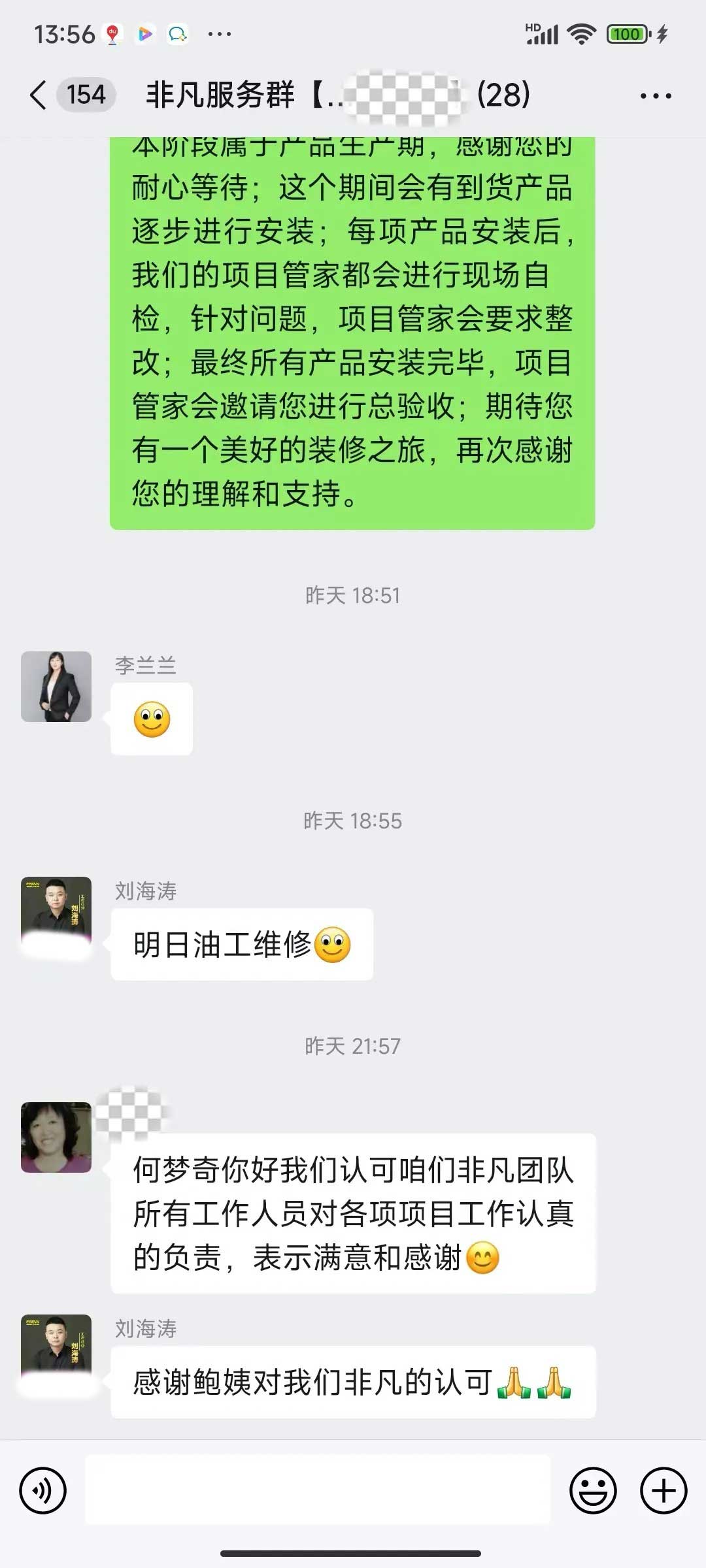Open the plus attachment menu
The image size is (706, 1568).
(x=663, y=1490)
